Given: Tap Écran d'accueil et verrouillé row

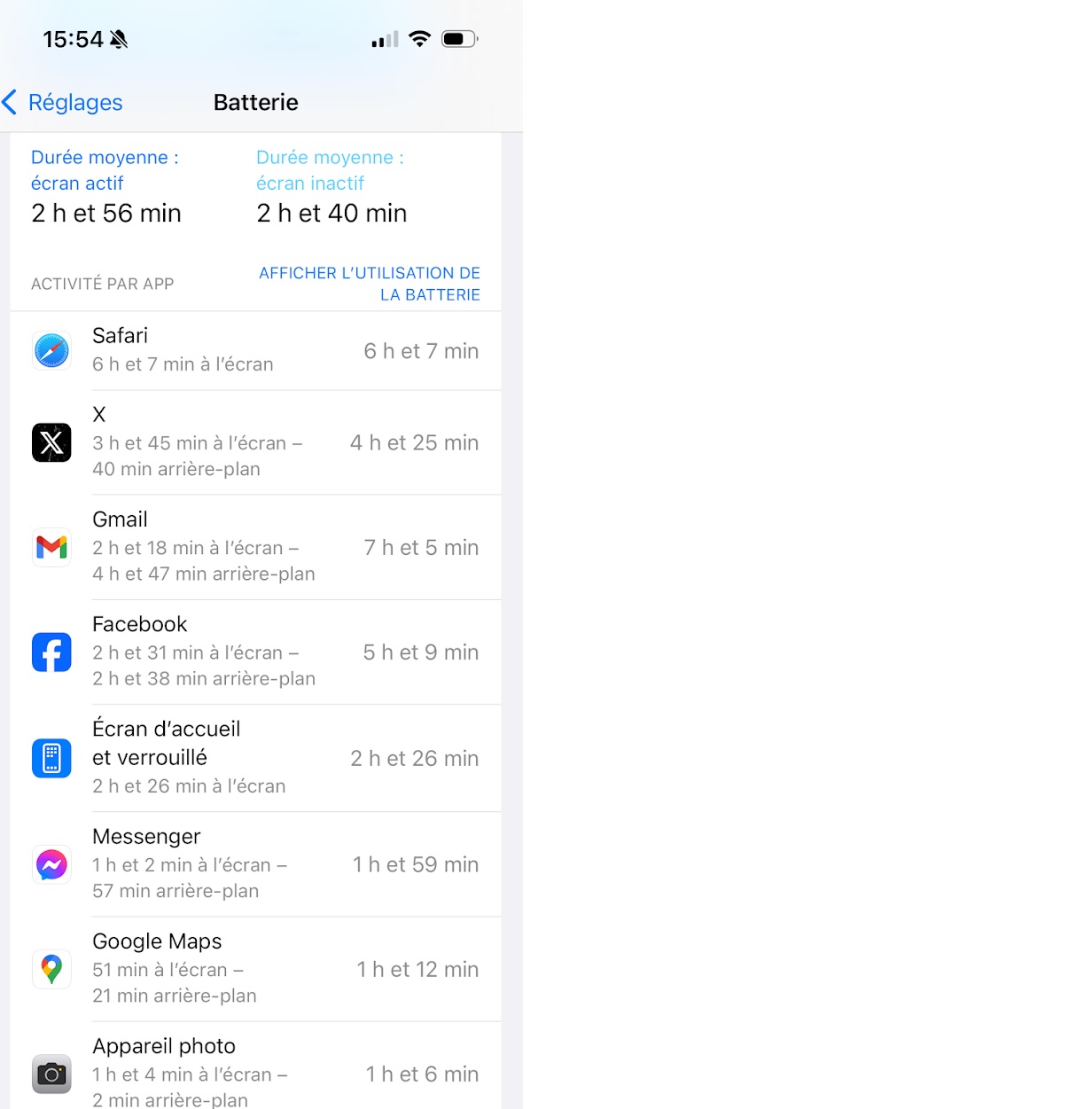Looking at the screenshot, I should click(x=255, y=758).
